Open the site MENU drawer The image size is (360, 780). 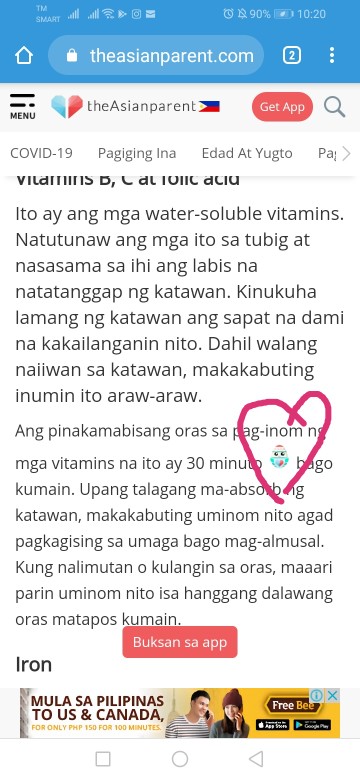22,106
